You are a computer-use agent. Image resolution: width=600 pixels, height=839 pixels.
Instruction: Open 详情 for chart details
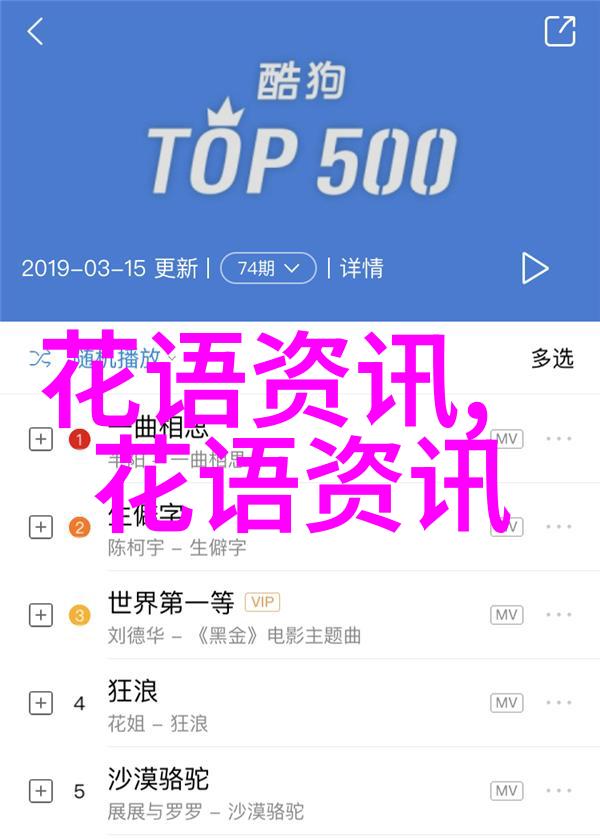coord(362,268)
